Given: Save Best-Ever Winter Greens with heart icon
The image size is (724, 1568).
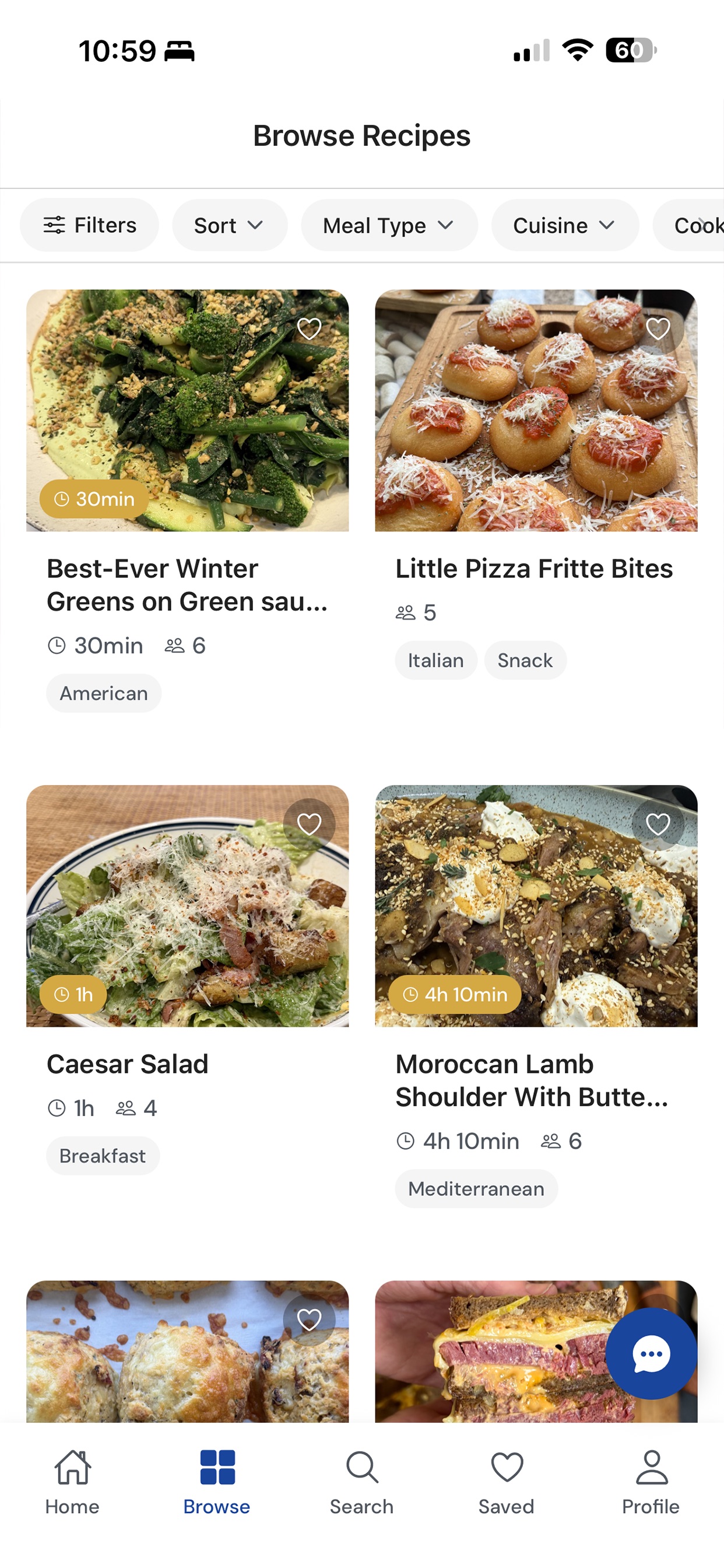Looking at the screenshot, I should pyautogui.click(x=309, y=330).
